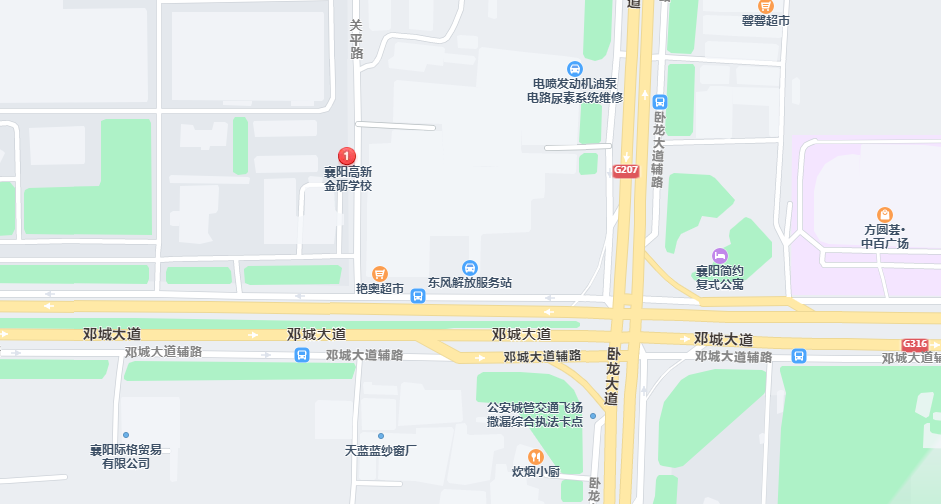Select the 襄阳简约复式公寓 hotel marker
Image resolution: width=941 pixels, height=504 pixels.
click(x=720, y=256)
